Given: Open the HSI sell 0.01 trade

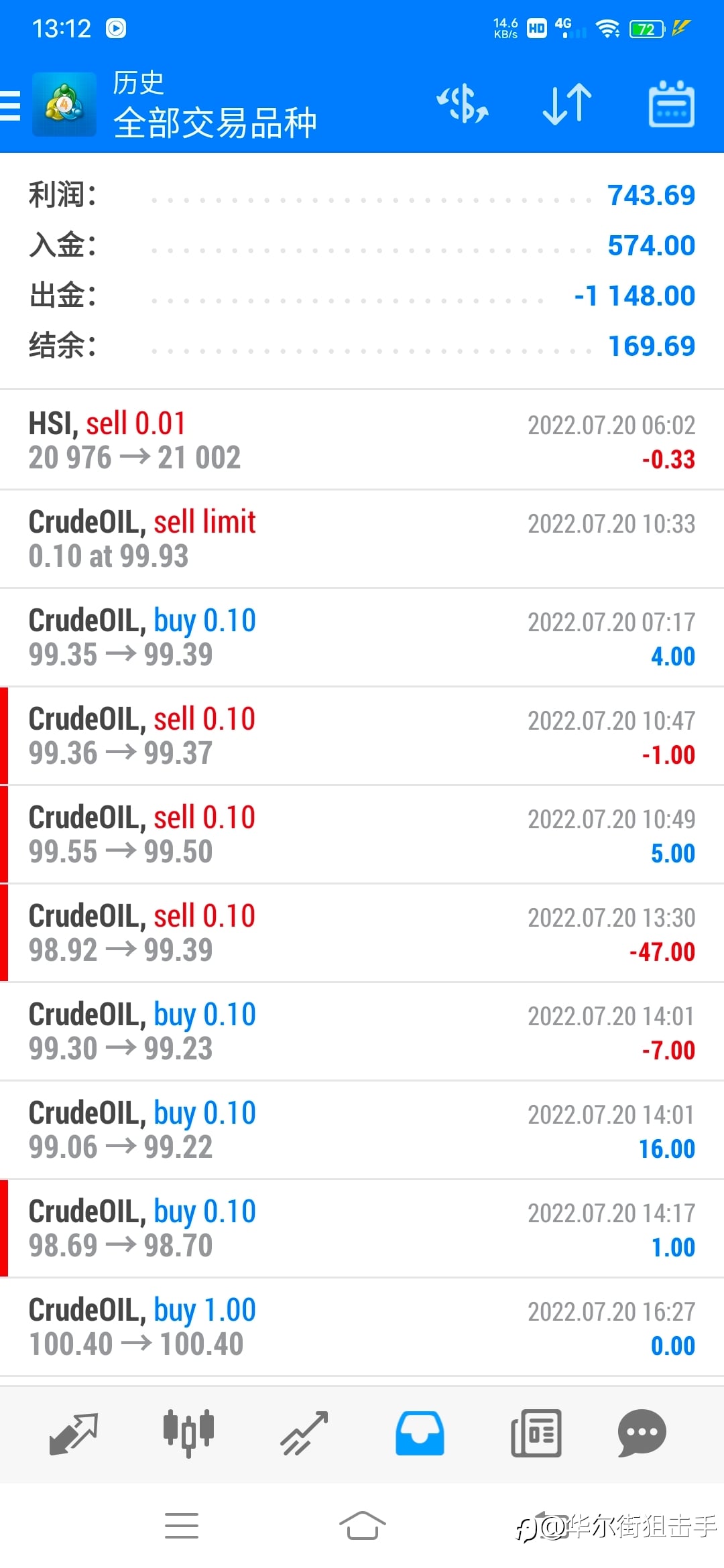Looking at the screenshot, I should point(362,440).
